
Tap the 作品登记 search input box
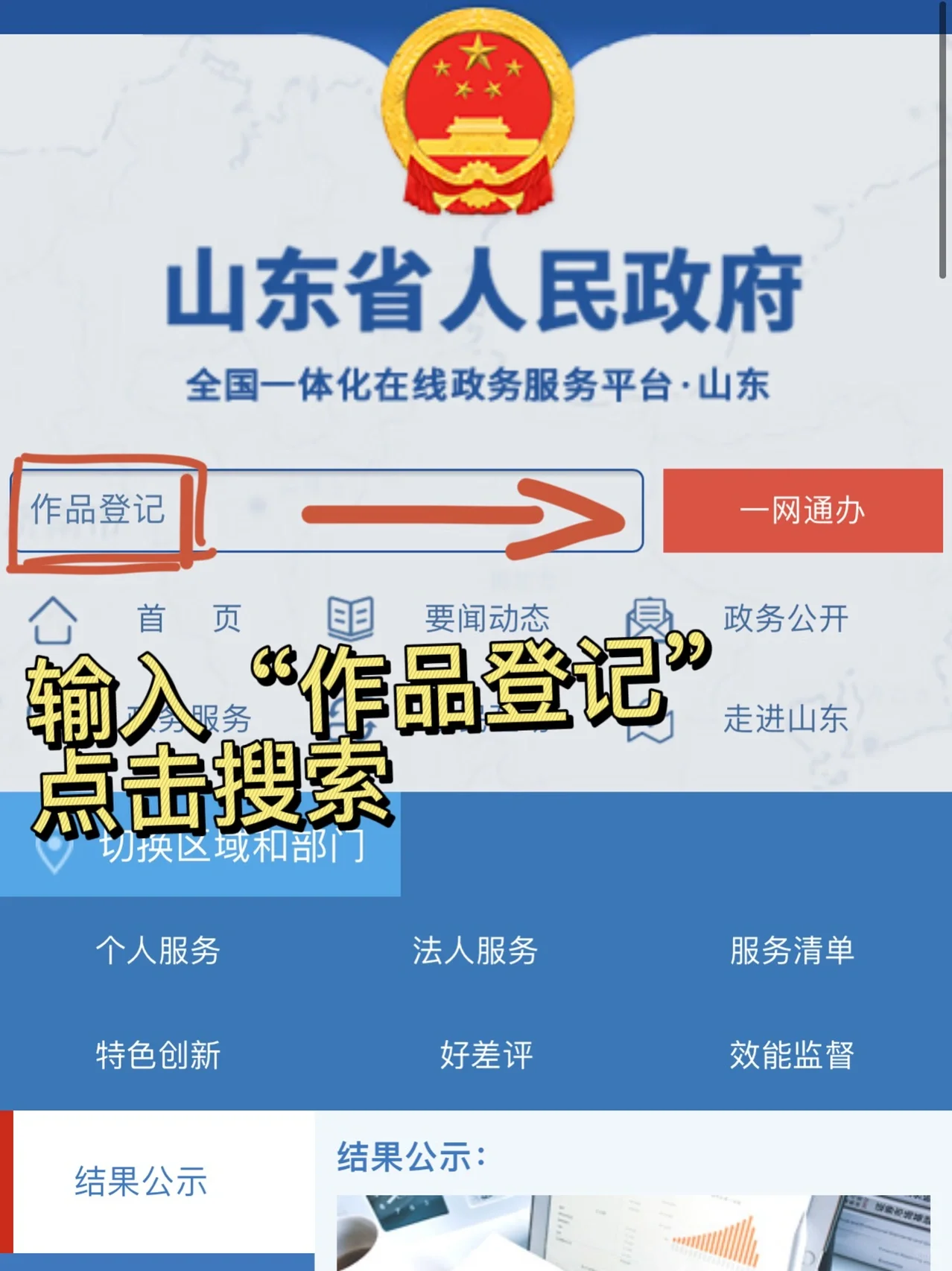tap(326, 510)
